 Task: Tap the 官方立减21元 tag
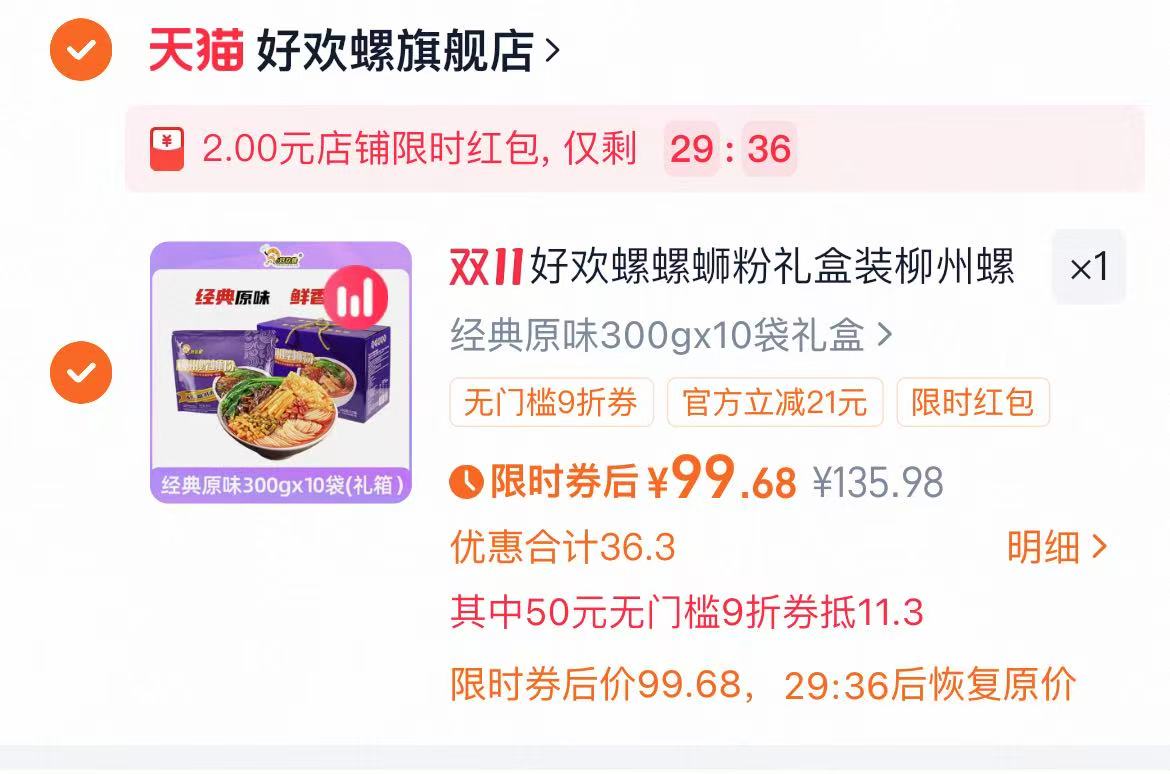pyautogui.click(x=774, y=403)
